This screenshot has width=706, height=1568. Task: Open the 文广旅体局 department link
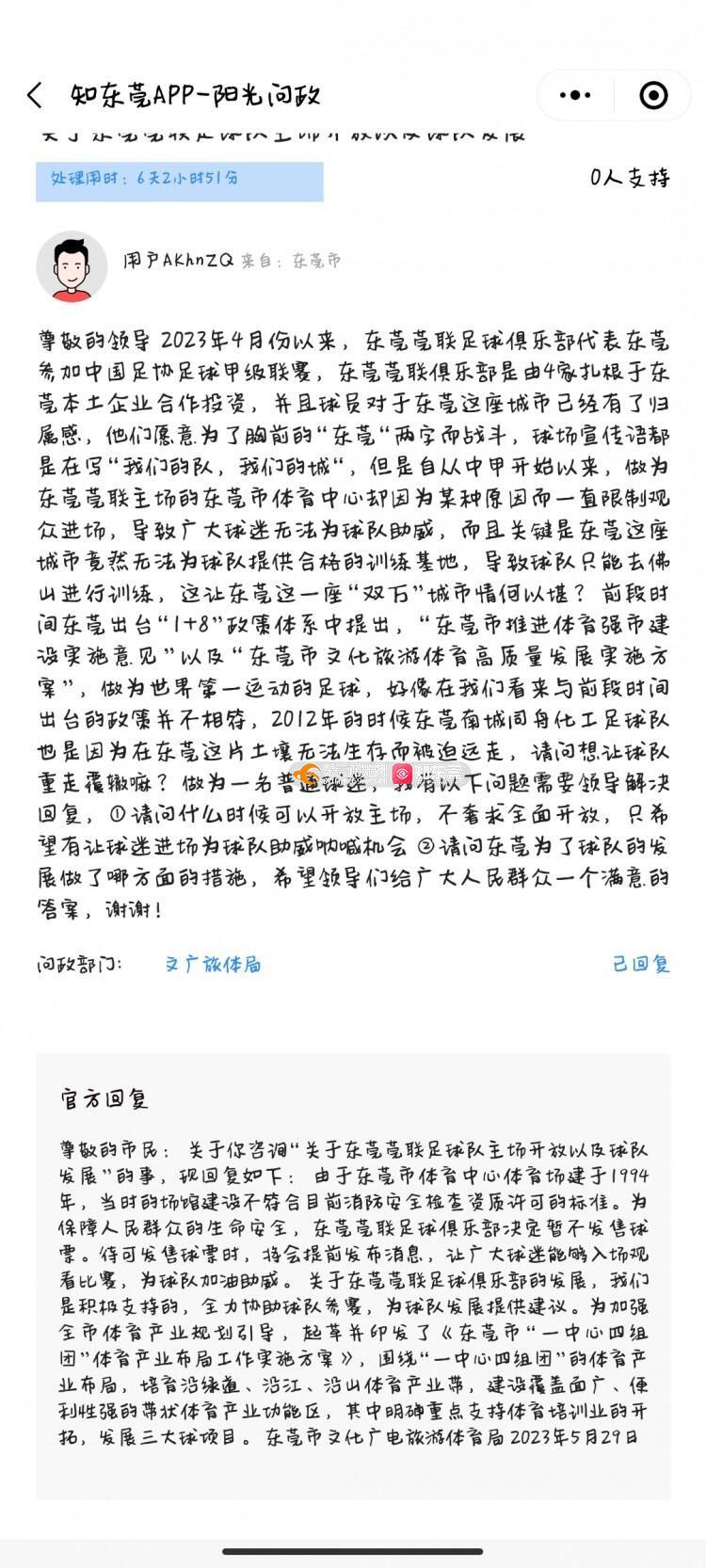pyautogui.click(x=213, y=964)
